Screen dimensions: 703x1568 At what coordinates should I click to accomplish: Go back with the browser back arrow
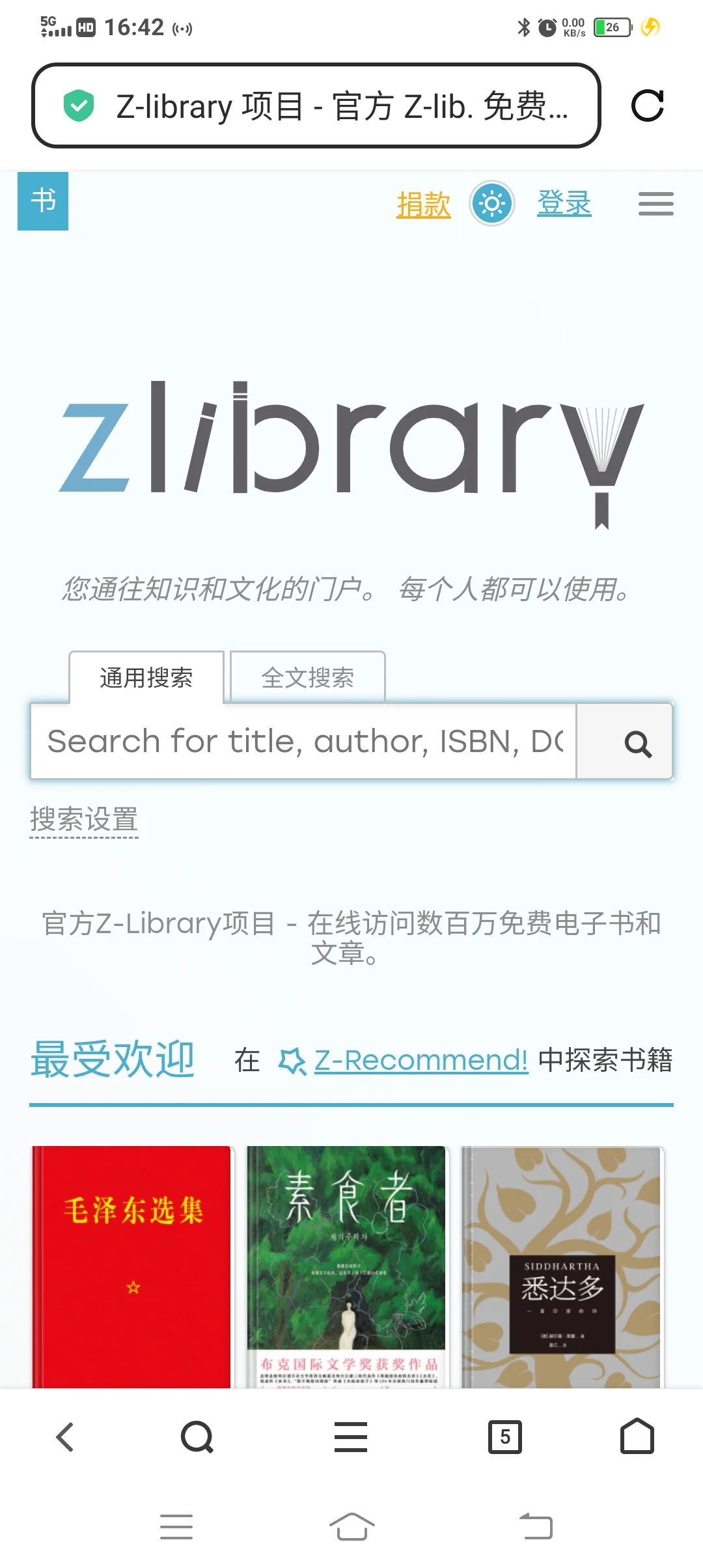click(65, 1437)
